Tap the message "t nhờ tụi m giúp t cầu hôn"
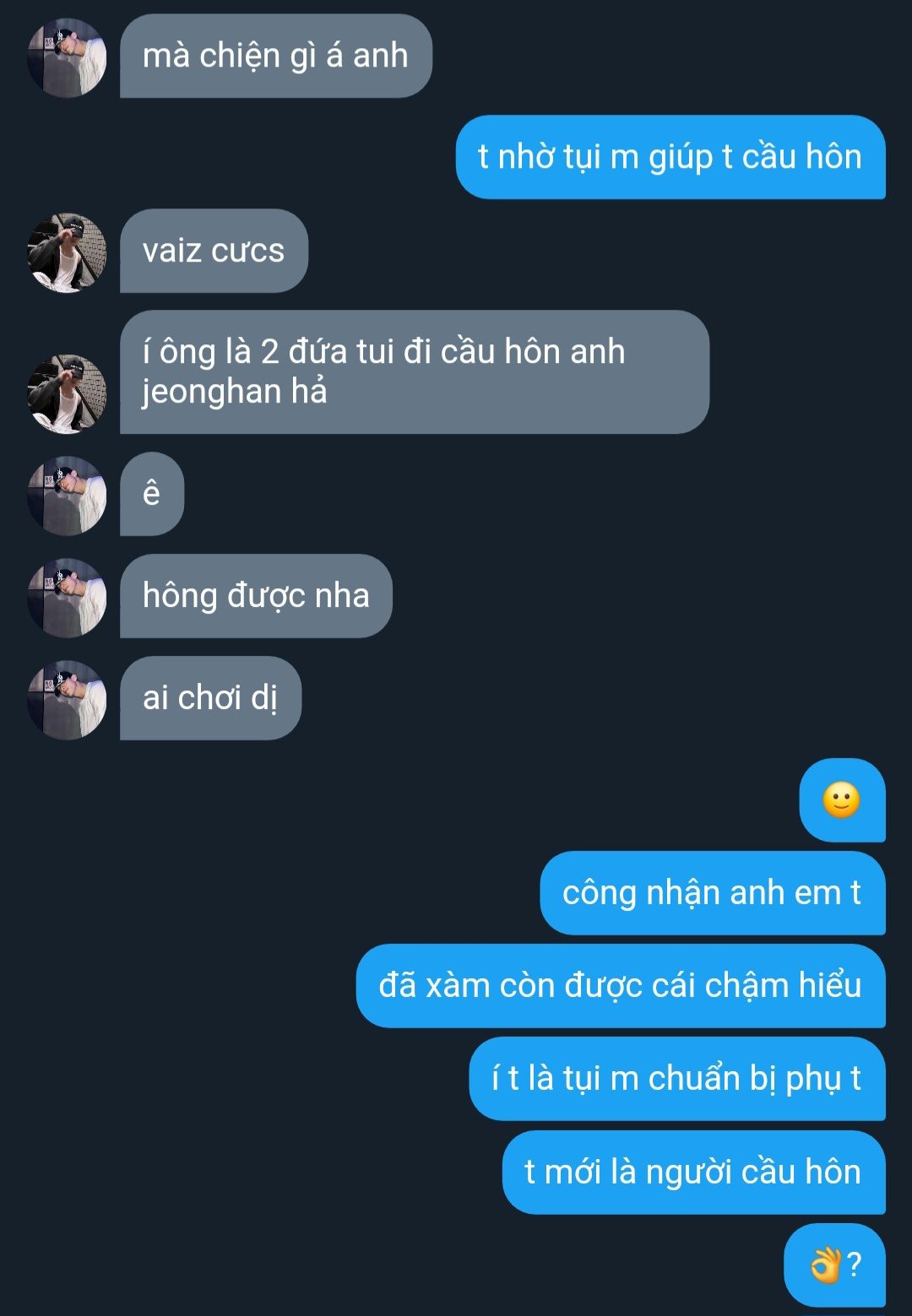The height and width of the screenshot is (1316, 912). point(670,158)
